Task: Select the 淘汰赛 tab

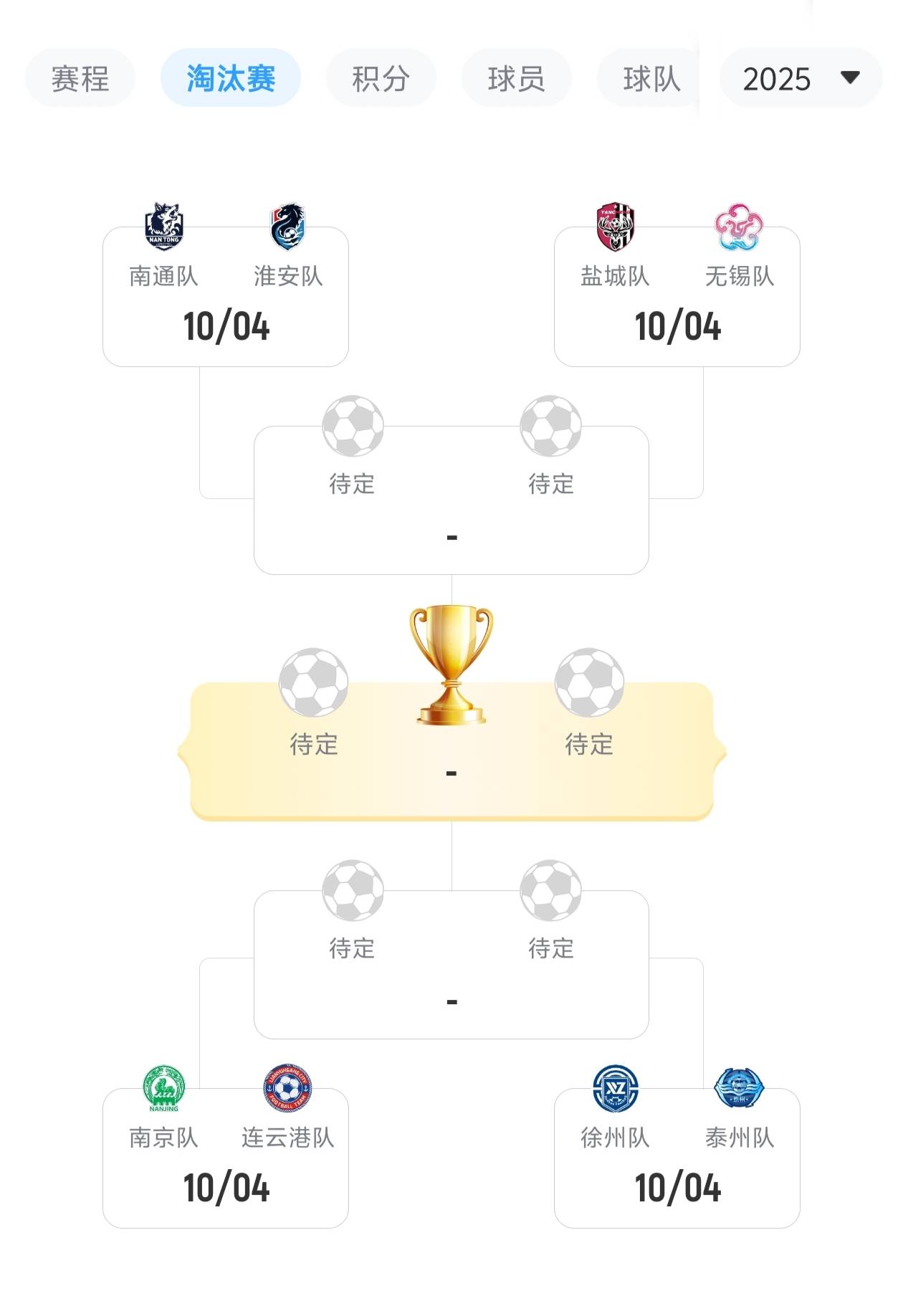Action: 230,78
